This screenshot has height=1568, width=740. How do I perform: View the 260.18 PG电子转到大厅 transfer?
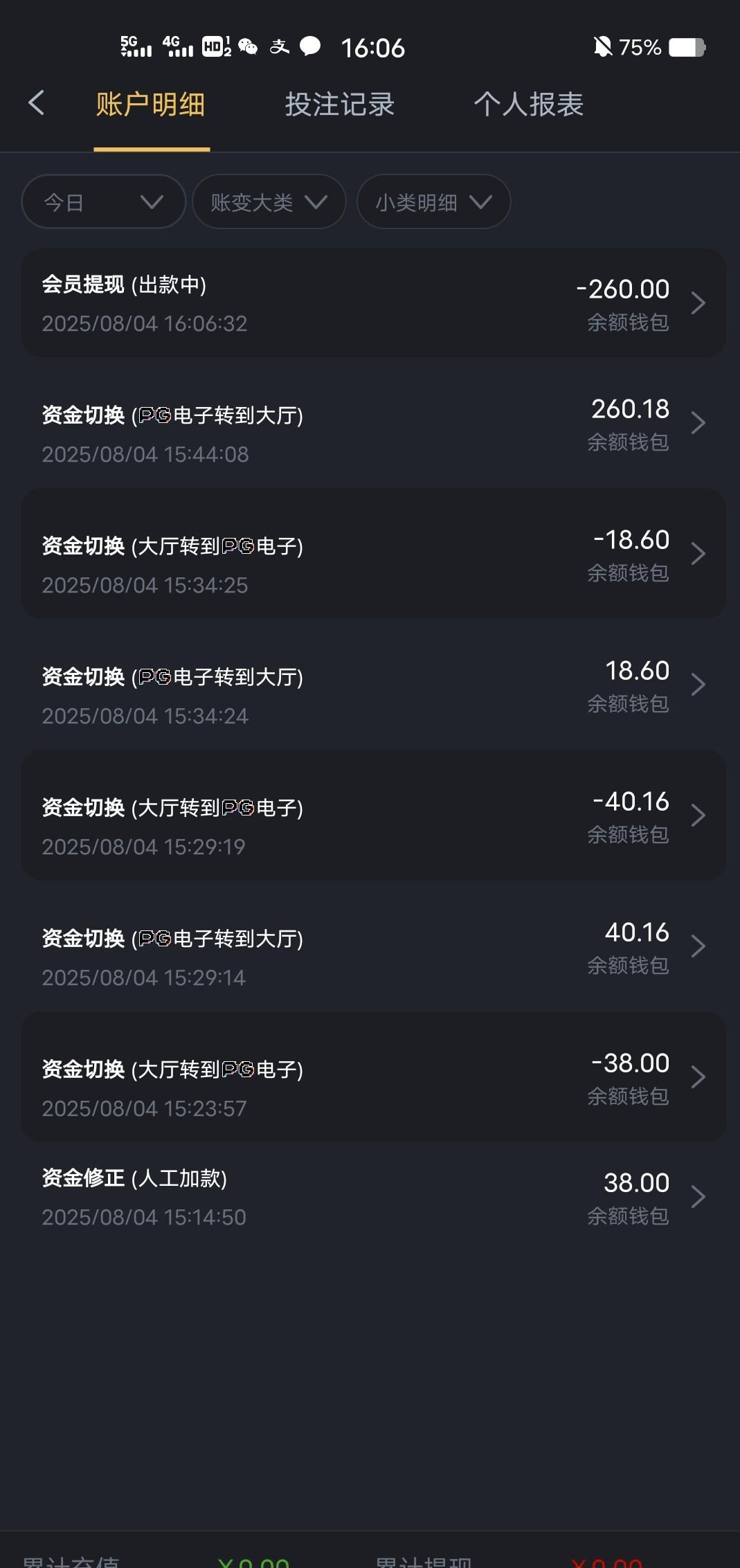[x=374, y=423]
